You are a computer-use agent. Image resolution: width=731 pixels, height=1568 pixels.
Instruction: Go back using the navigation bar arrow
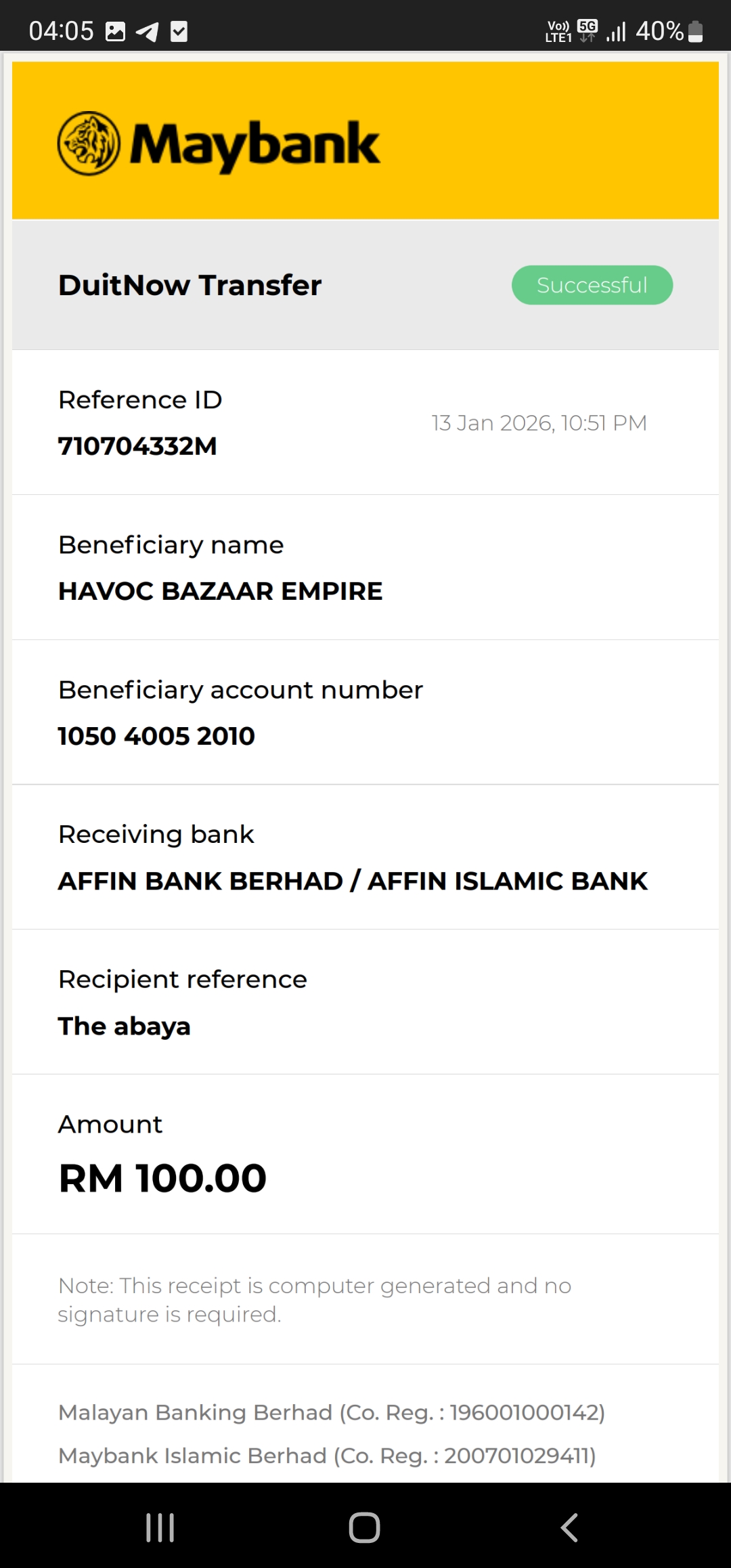click(569, 1527)
